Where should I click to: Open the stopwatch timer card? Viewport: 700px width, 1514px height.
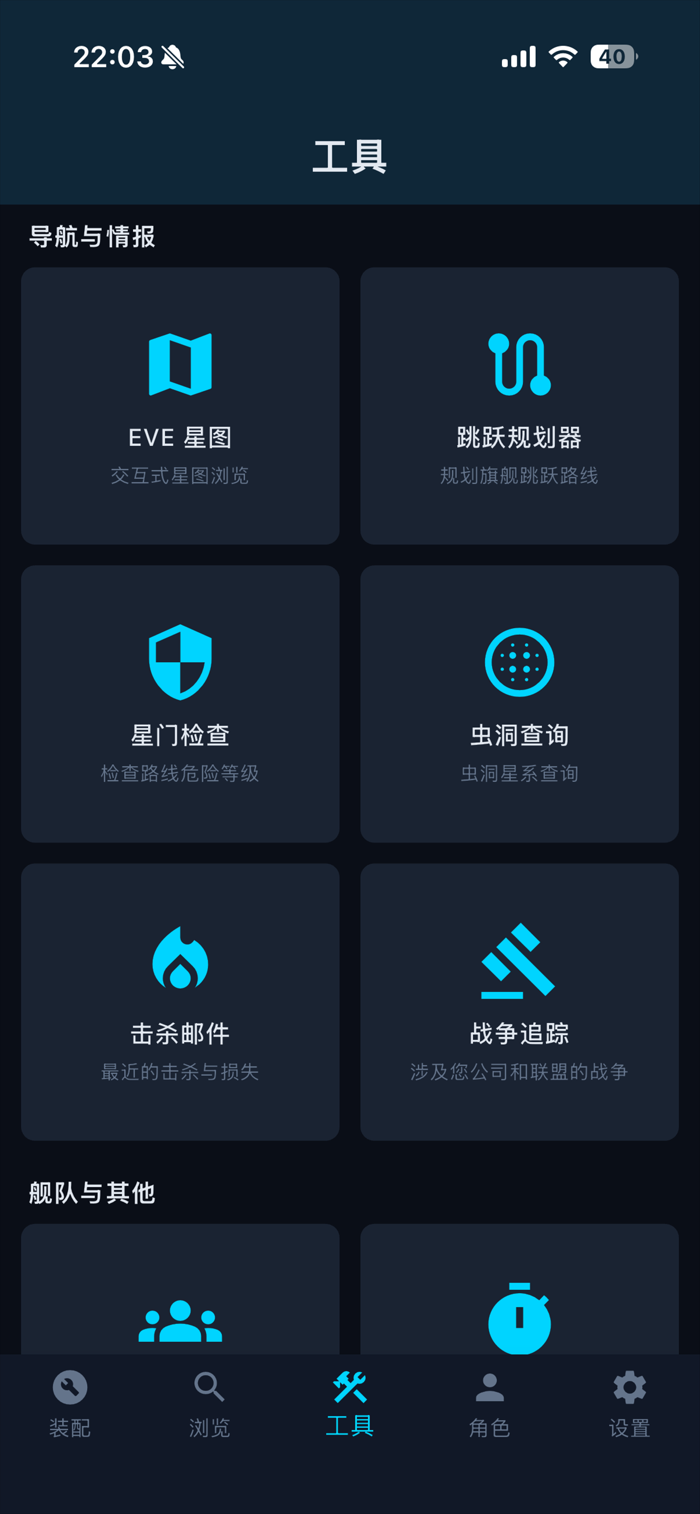tap(519, 1290)
